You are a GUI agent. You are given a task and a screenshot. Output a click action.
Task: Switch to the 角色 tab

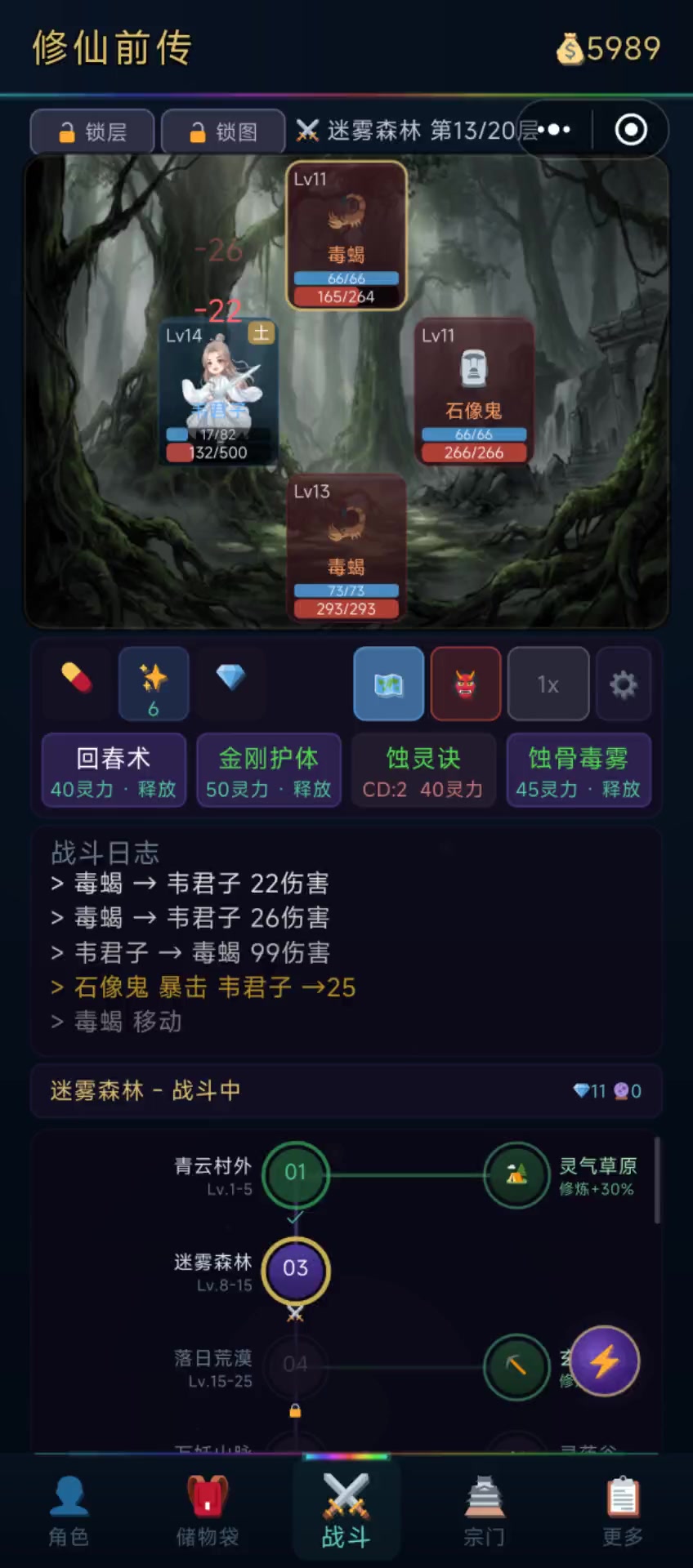click(x=69, y=1511)
